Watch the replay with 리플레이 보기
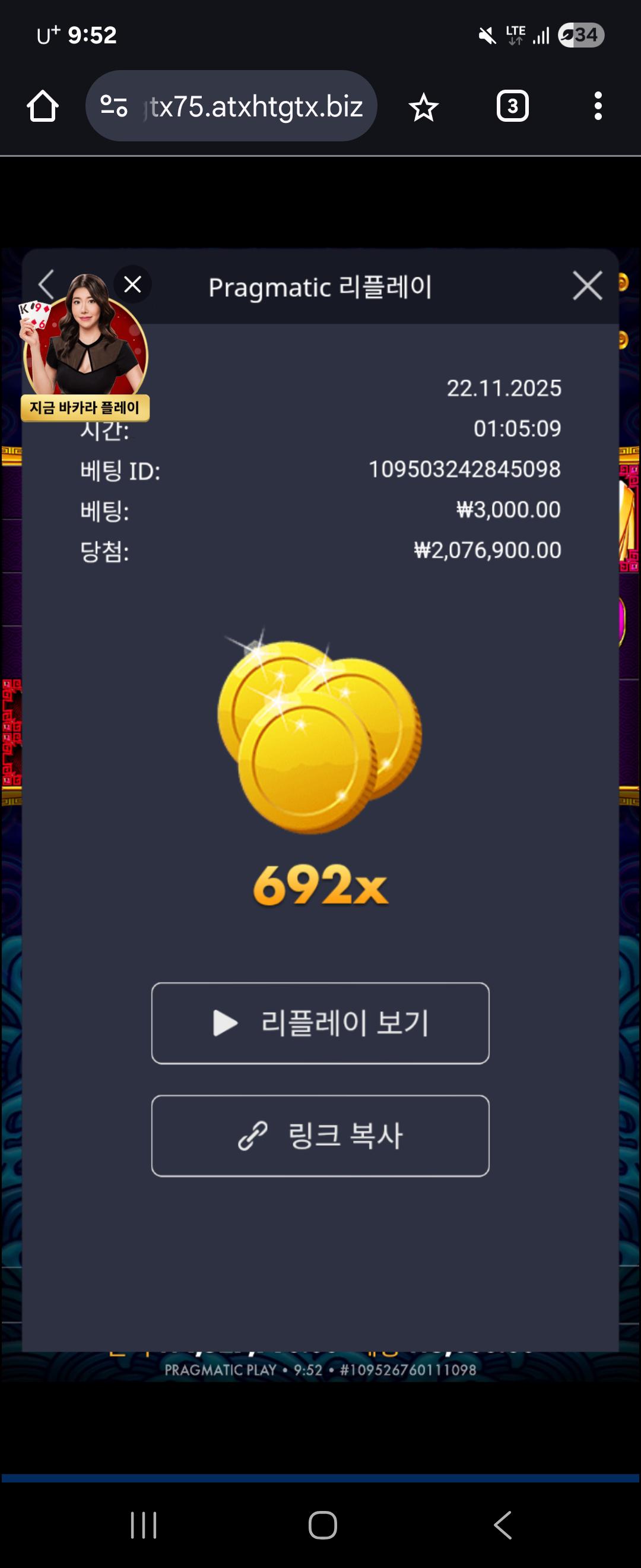This screenshot has width=641, height=1568. pos(320,1023)
